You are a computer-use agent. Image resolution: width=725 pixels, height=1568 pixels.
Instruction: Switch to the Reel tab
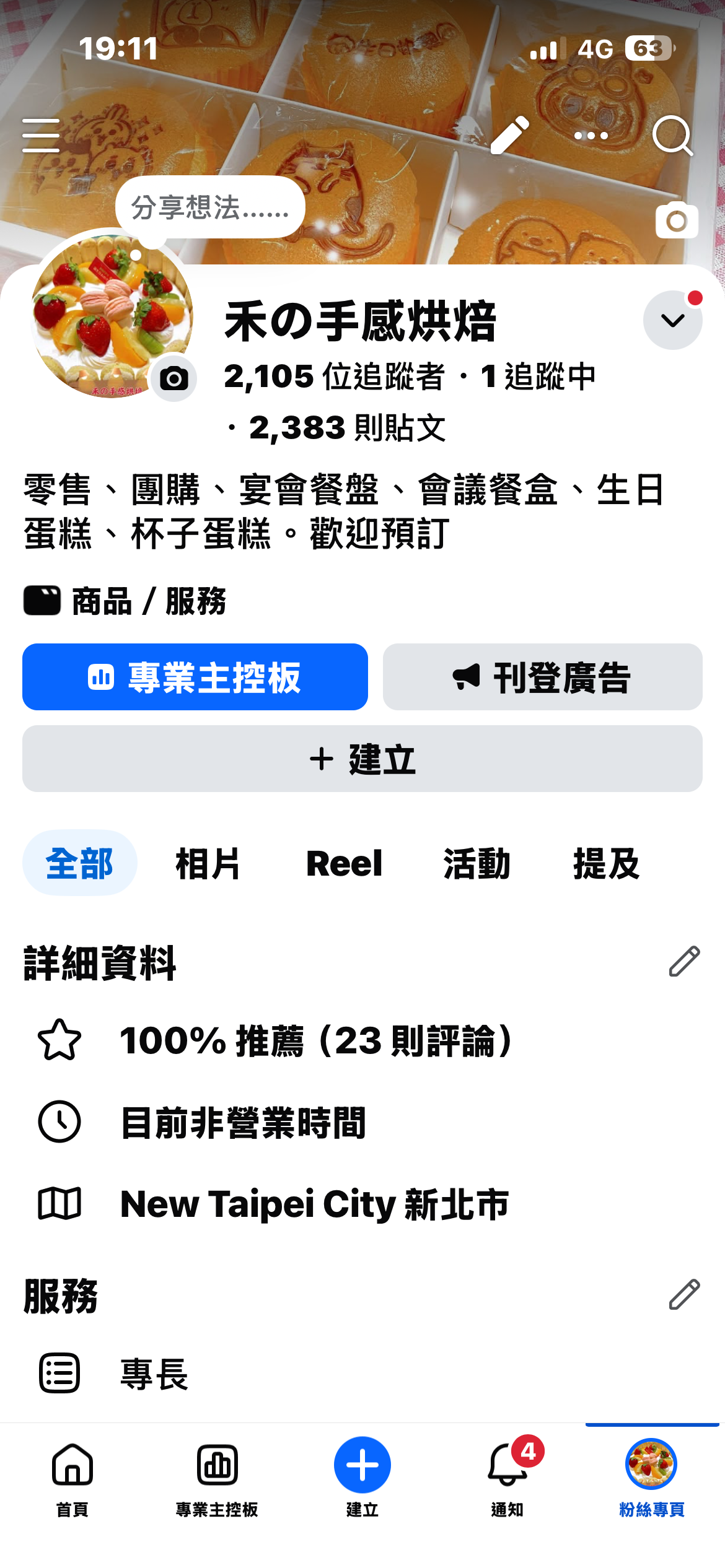point(344,863)
